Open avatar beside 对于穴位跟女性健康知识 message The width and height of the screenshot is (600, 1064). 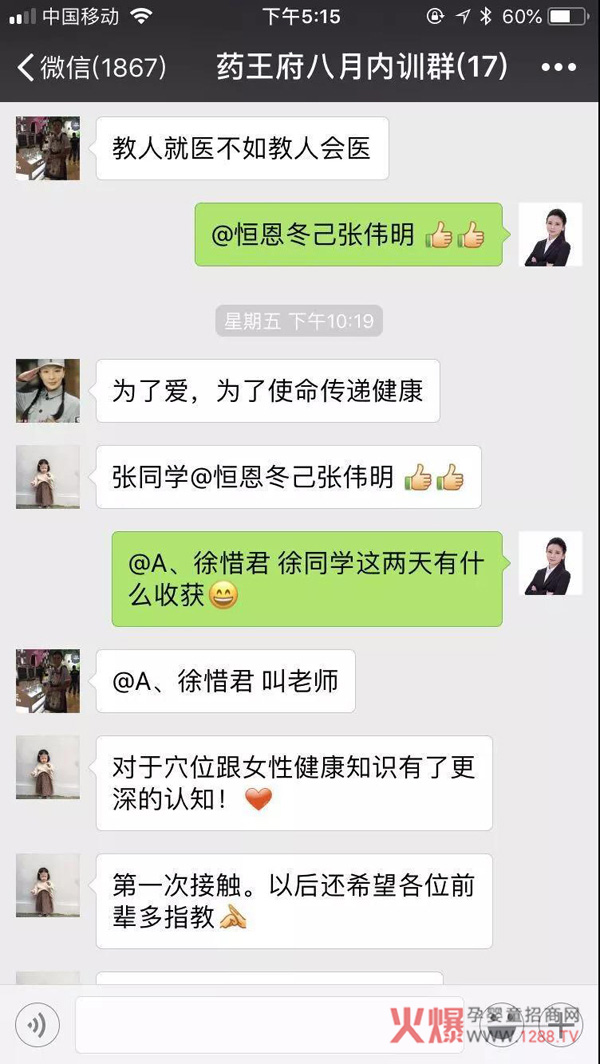point(48,768)
